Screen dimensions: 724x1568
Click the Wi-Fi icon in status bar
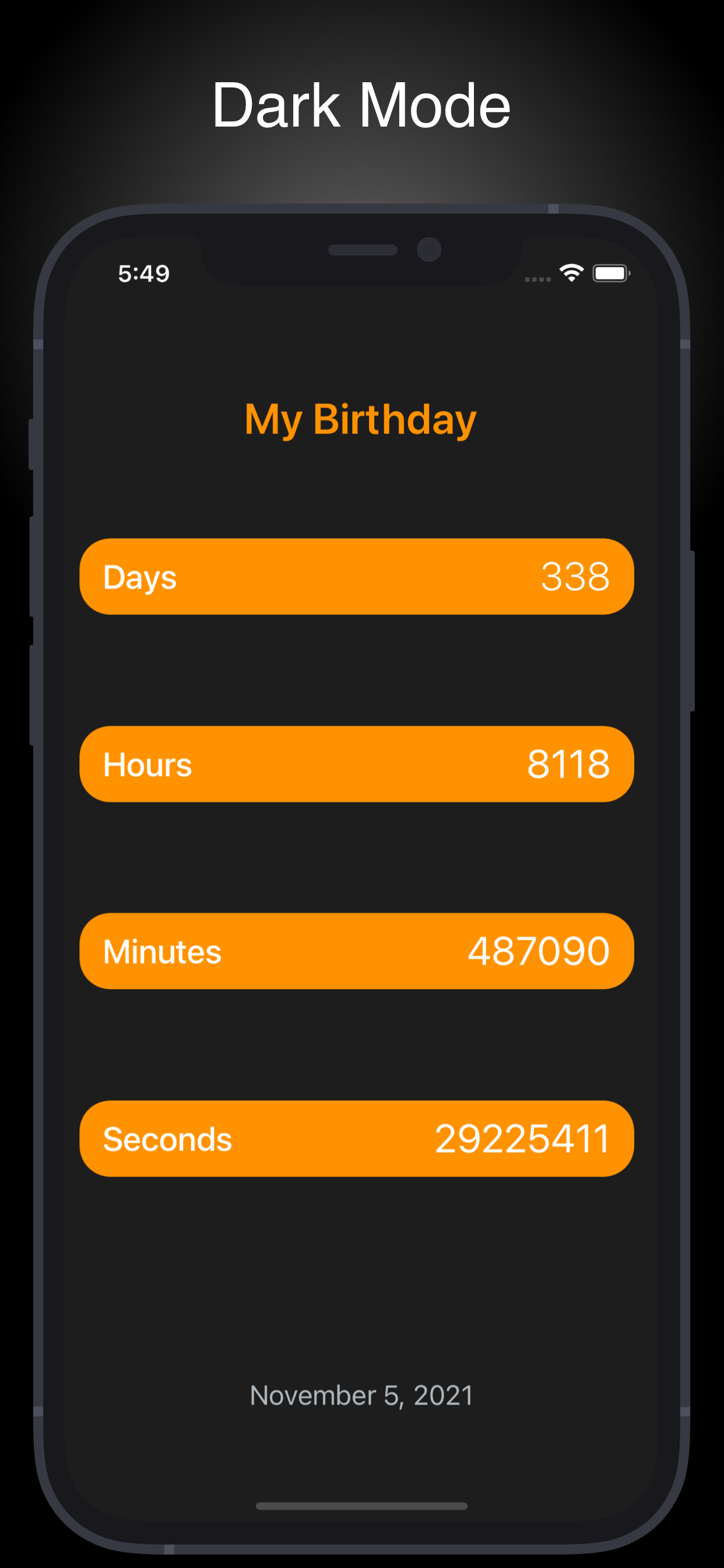(x=571, y=274)
